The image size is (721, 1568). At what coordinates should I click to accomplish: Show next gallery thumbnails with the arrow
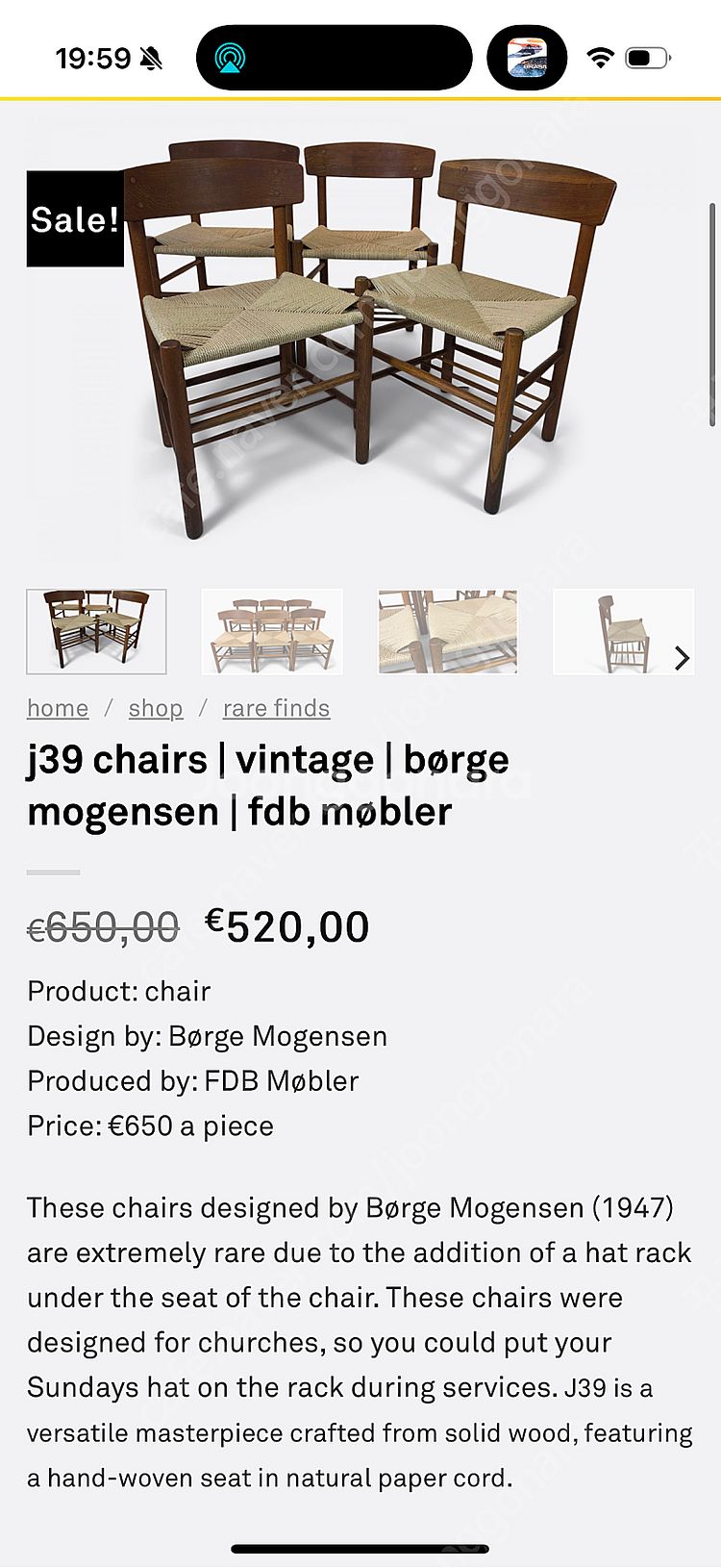point(682,658)
